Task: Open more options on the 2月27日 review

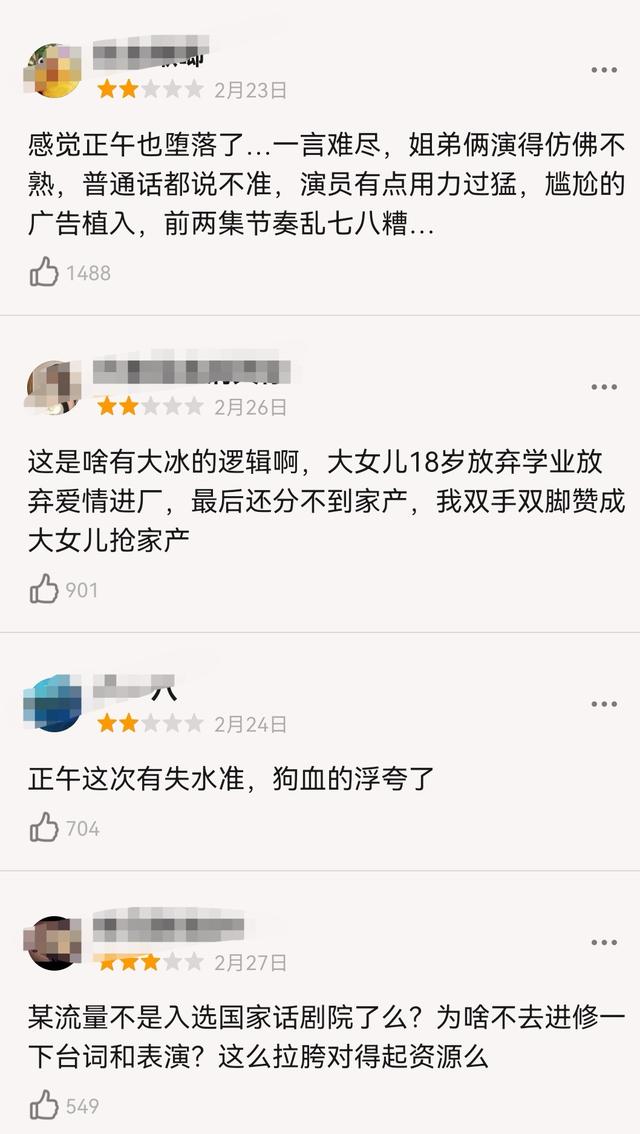Action: pyautogui.click(x=604, y=942)
